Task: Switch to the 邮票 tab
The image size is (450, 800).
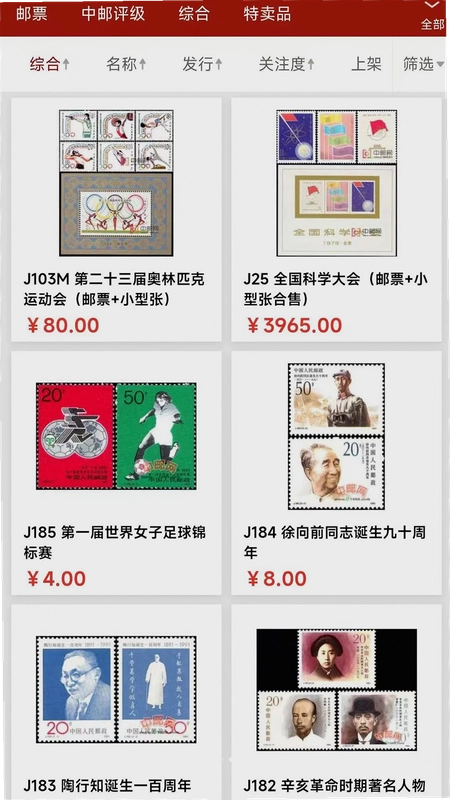Action: point(32,14)
